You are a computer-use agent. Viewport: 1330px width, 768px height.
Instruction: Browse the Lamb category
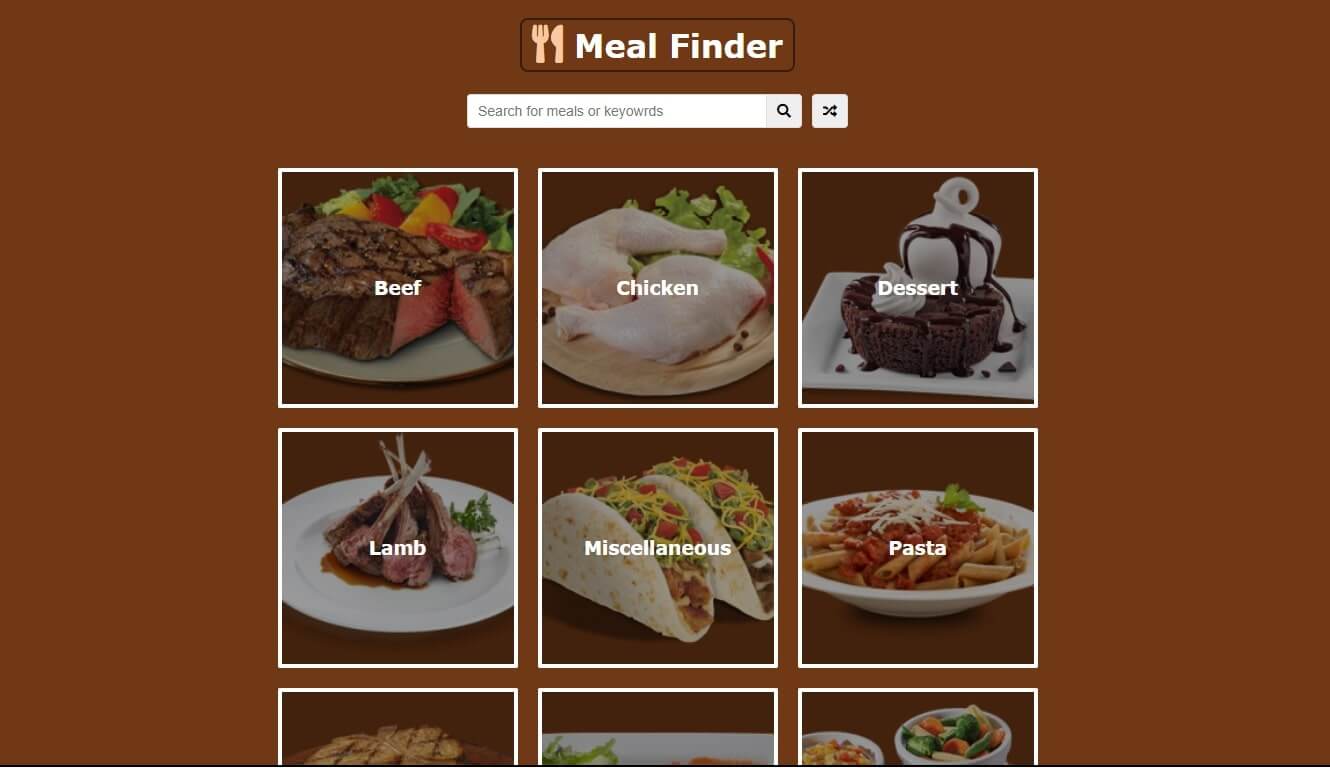[x=398, y=548]
